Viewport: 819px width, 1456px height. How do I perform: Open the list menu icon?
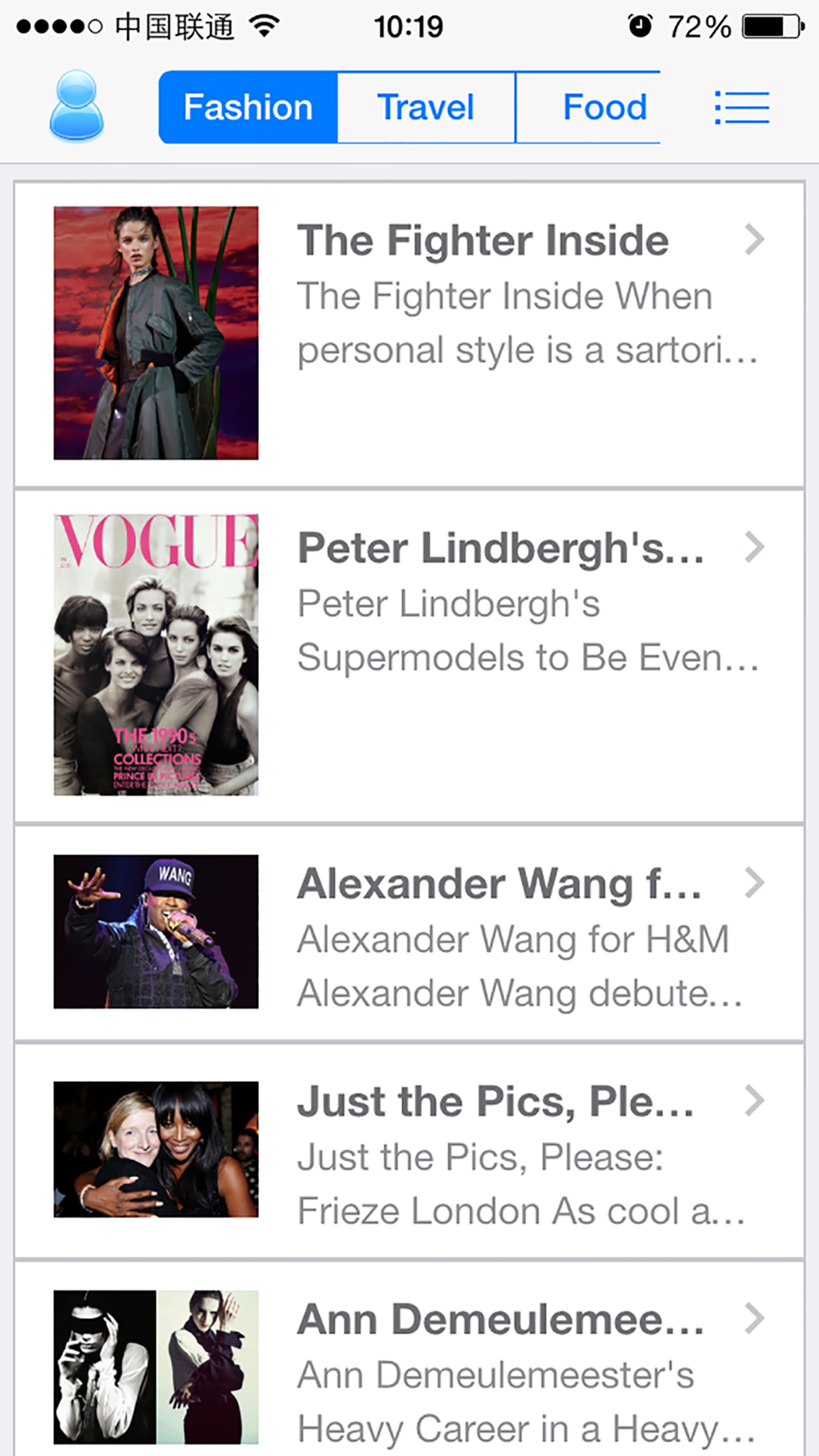tap(741, 107)
